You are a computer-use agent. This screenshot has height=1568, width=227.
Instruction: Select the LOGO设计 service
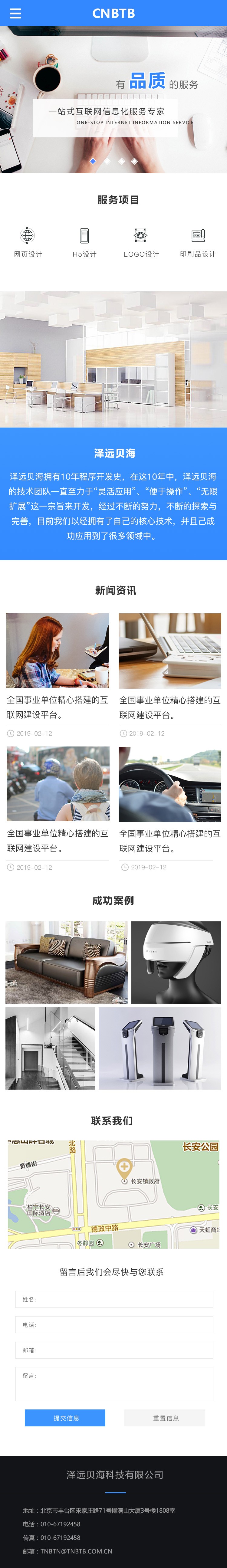point(141,242)
